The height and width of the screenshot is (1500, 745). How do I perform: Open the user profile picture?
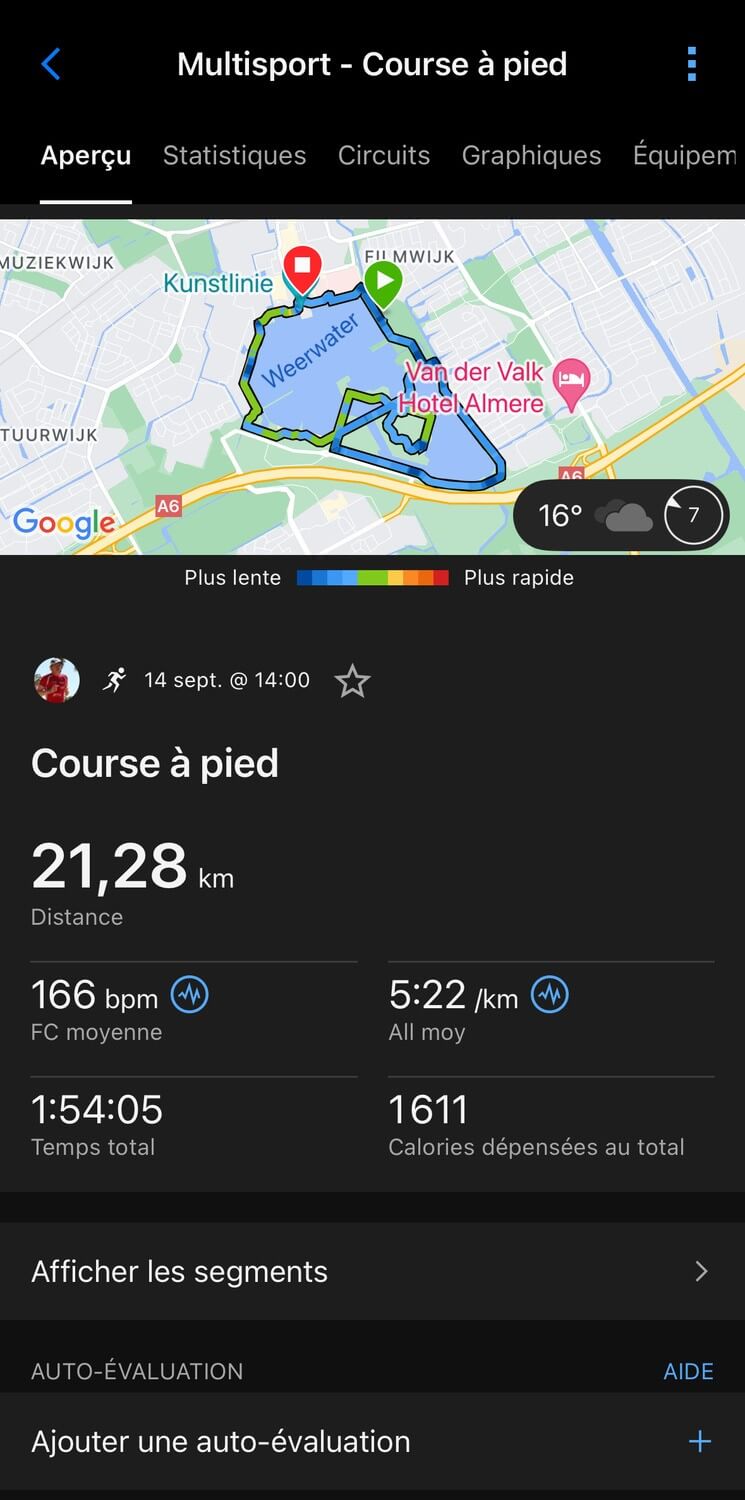click(x=57, y=680)
